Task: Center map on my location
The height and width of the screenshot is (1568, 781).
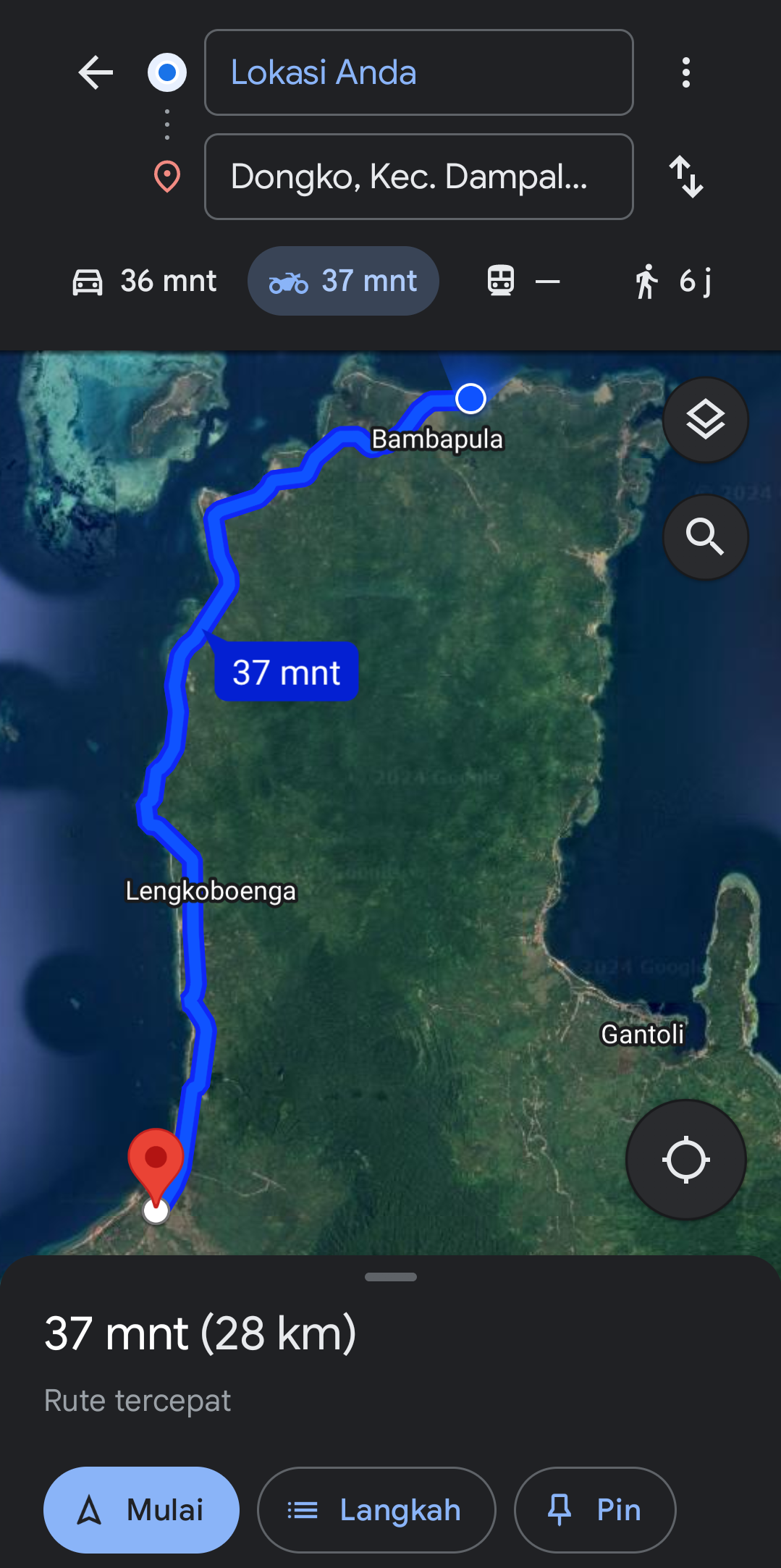Action: pyautogui.click(x=685, y=1160)
